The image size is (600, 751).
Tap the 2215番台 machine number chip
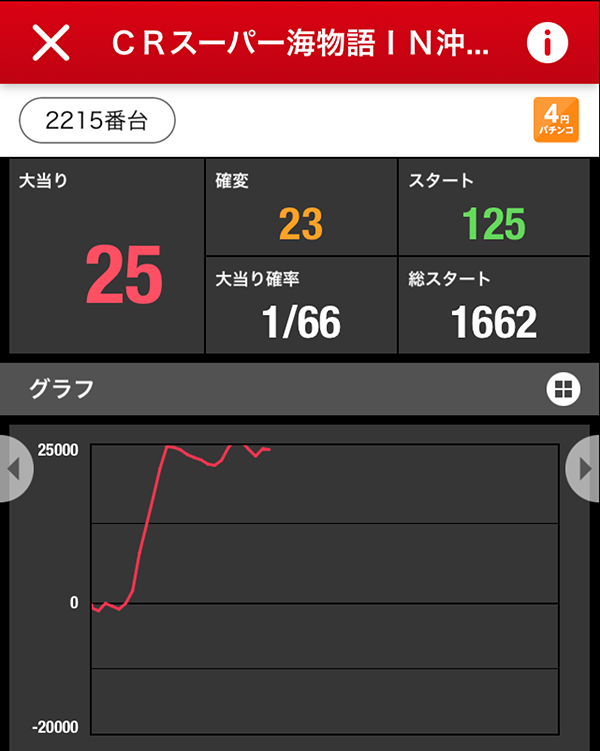pos(97,121)
